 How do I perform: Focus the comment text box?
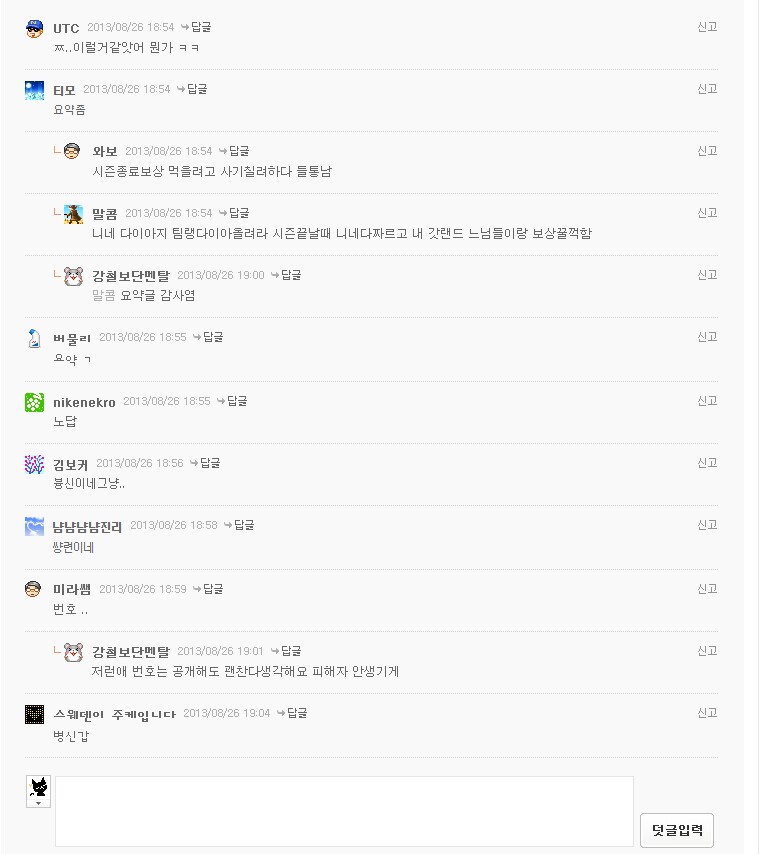[344, 811]
